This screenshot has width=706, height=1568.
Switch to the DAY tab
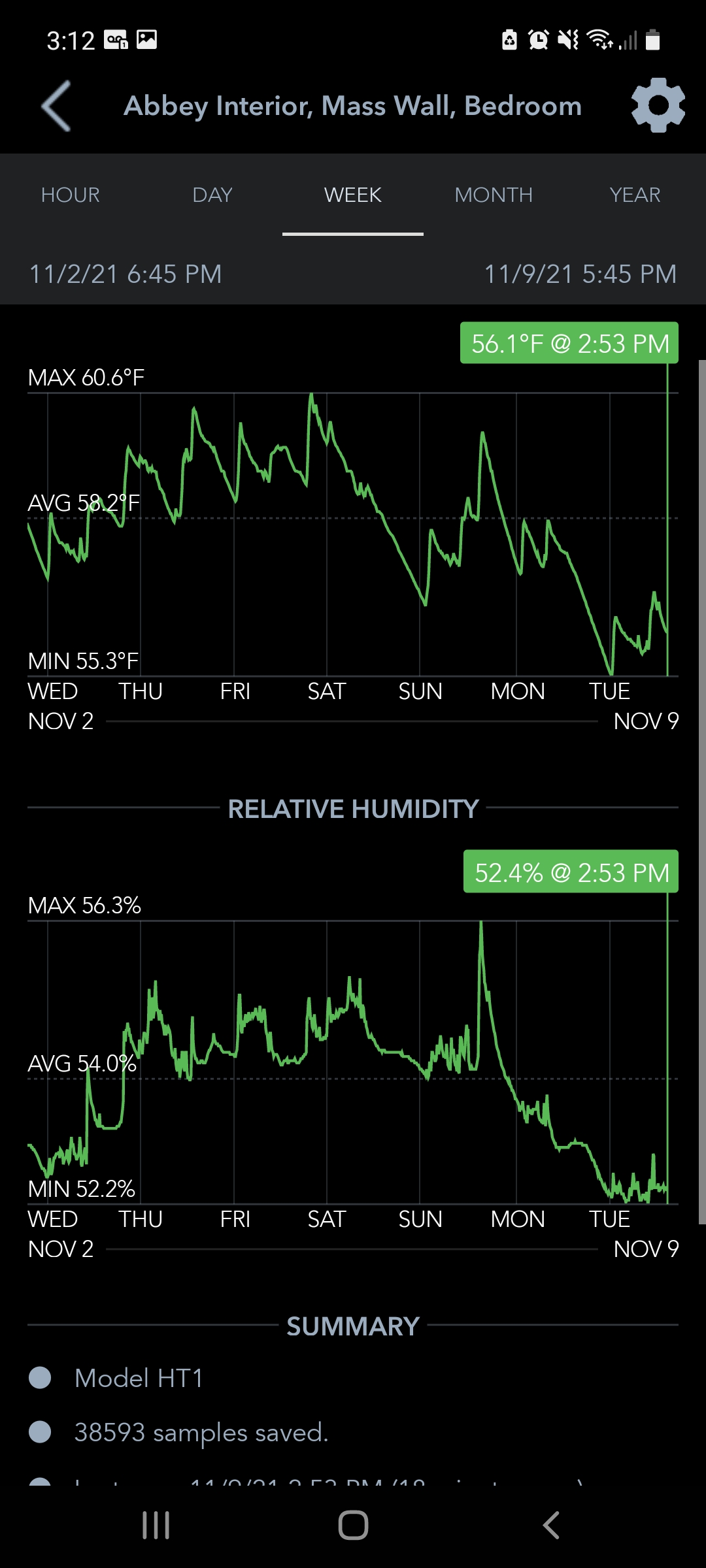pos(212,195)
